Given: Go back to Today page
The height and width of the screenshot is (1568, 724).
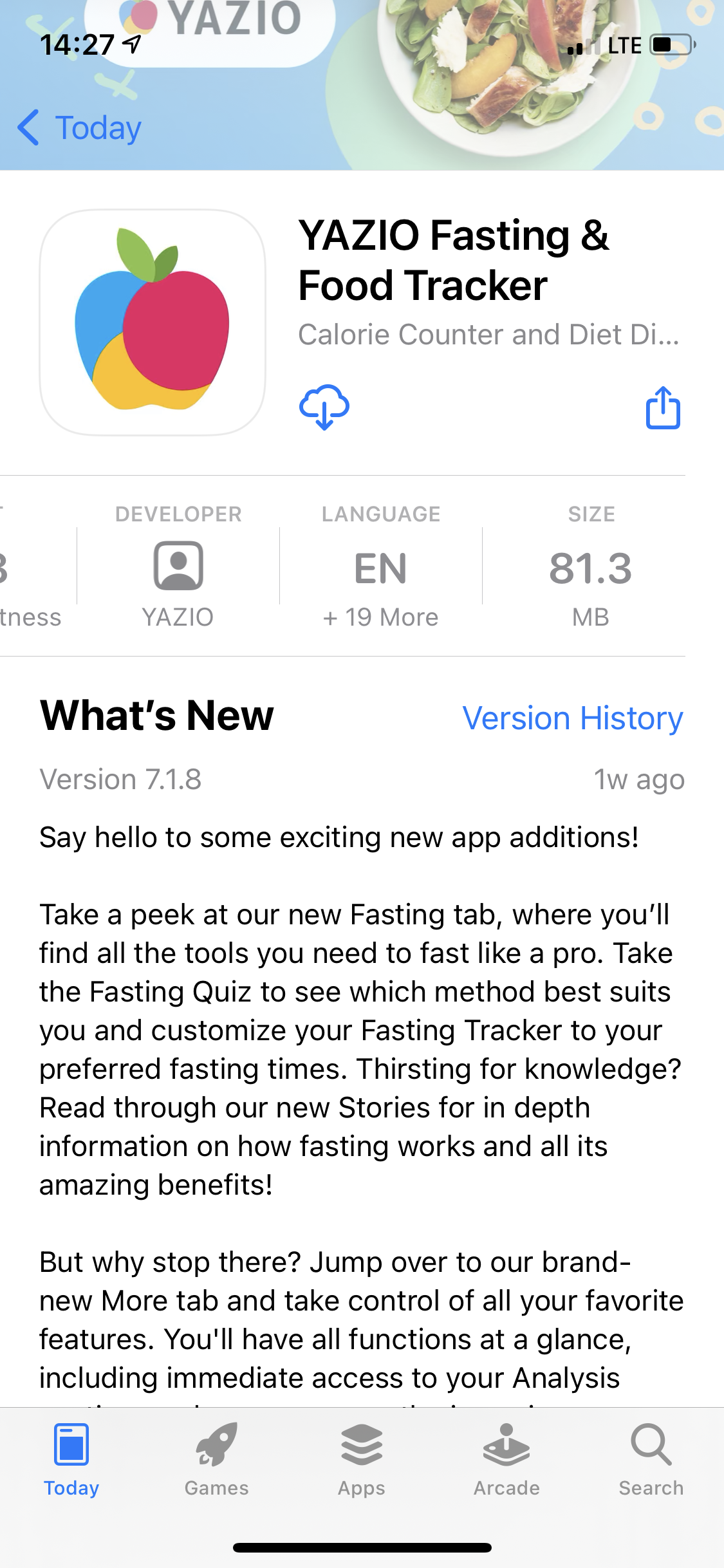Looking at the screenshot, I should tap(79, 127).
